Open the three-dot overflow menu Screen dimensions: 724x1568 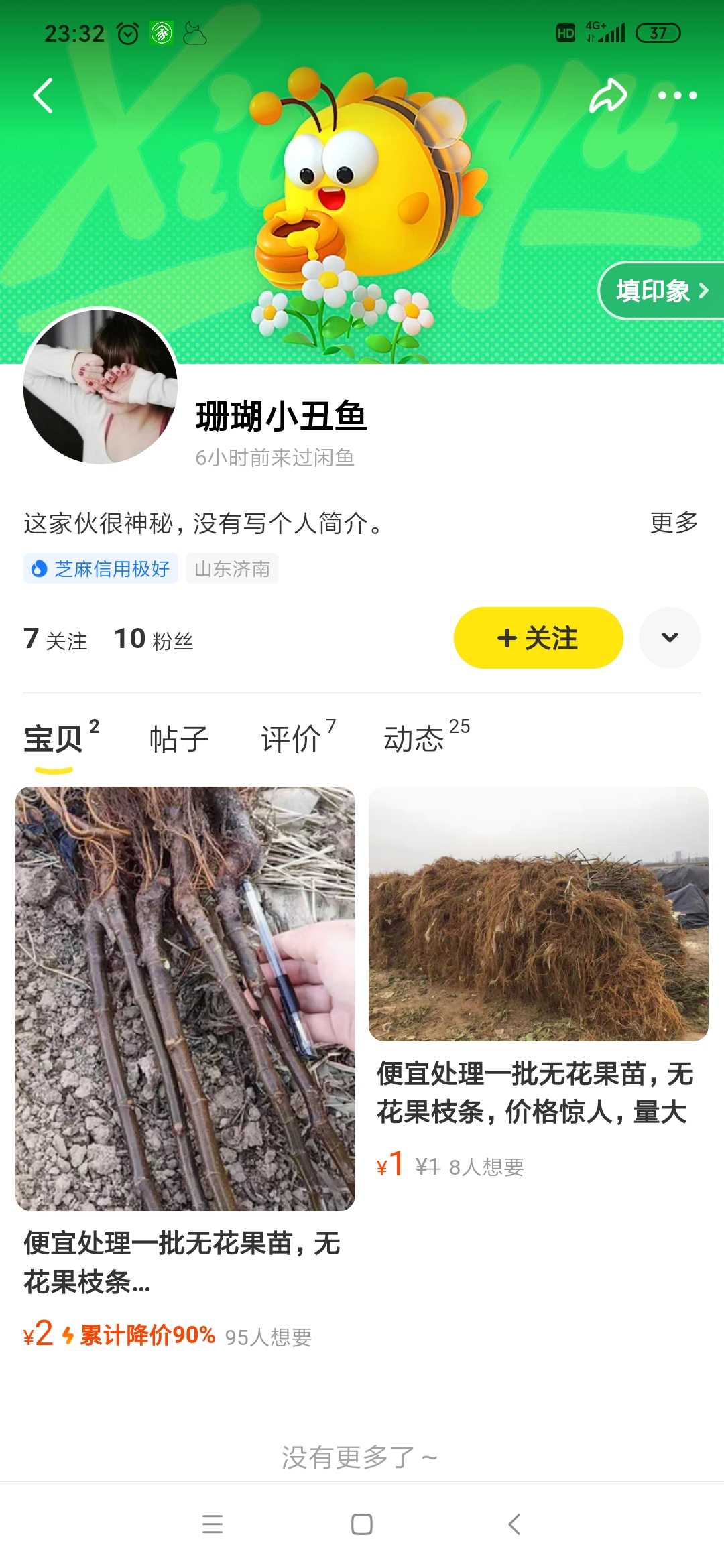[677, 95]
